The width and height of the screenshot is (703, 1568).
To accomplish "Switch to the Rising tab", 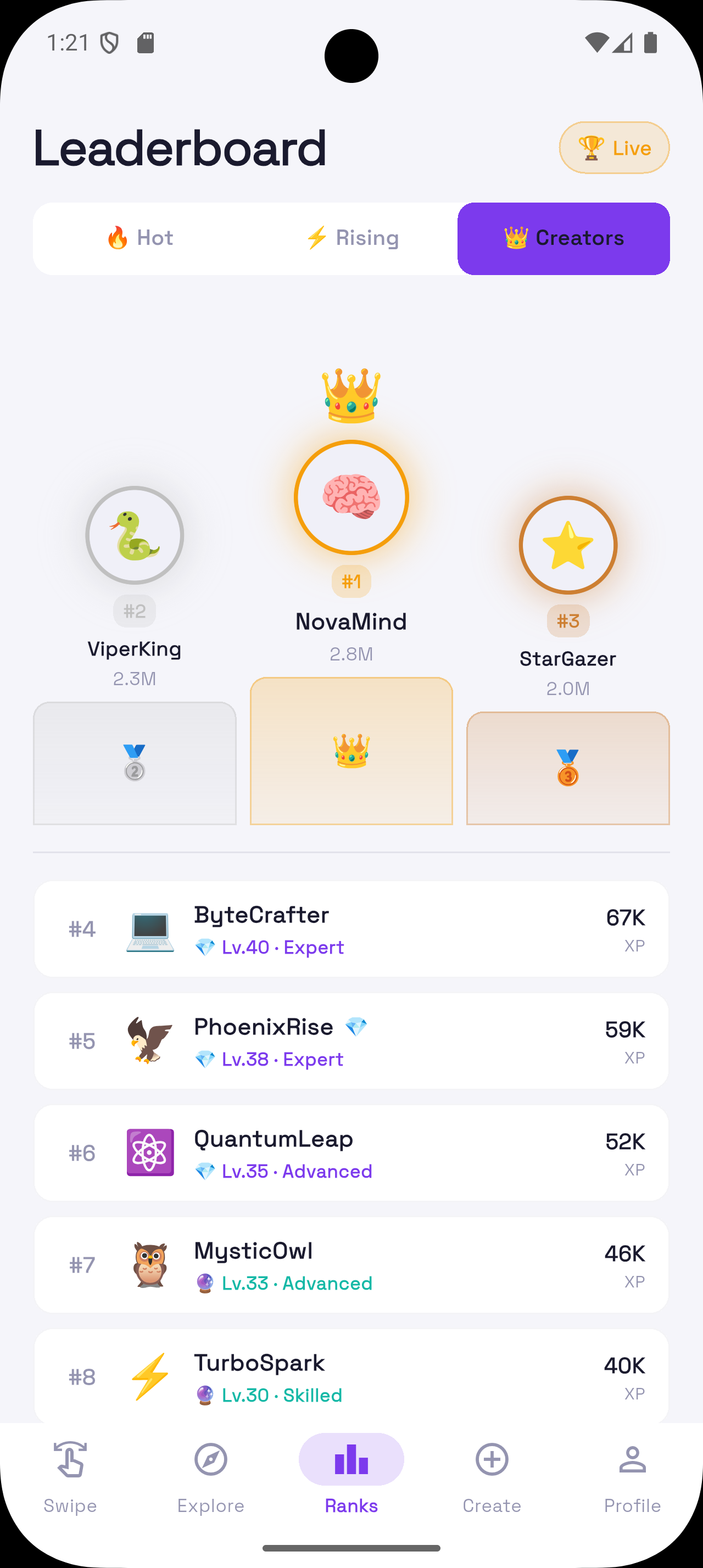I will [352, 238].
